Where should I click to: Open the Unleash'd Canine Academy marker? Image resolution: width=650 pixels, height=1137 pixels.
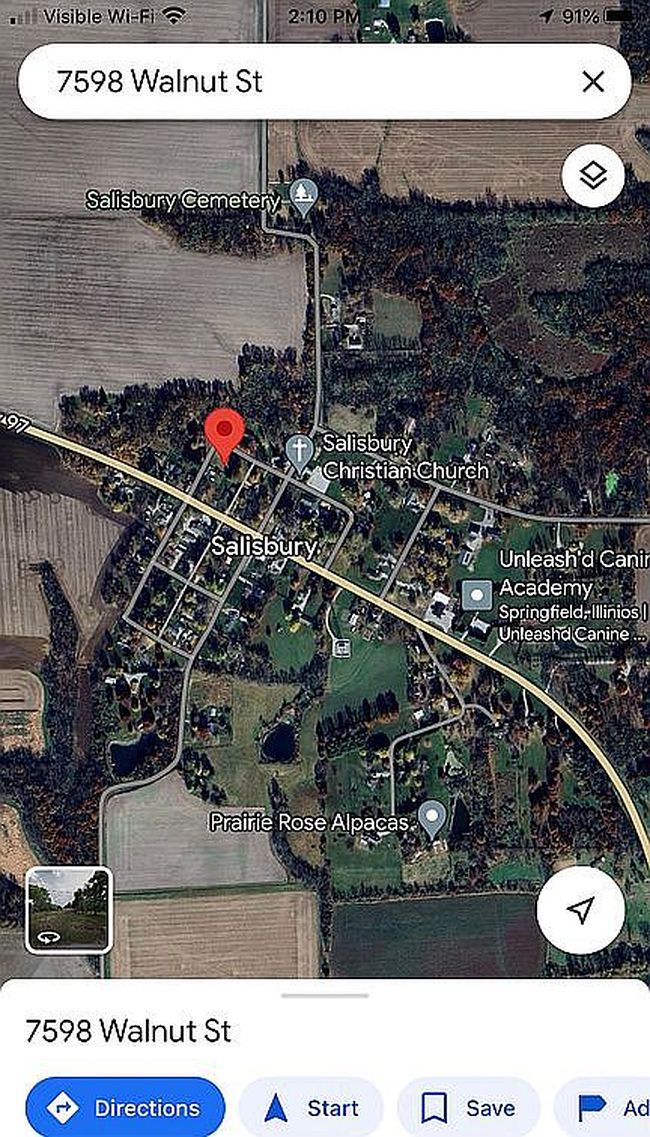tap(477, 597)
